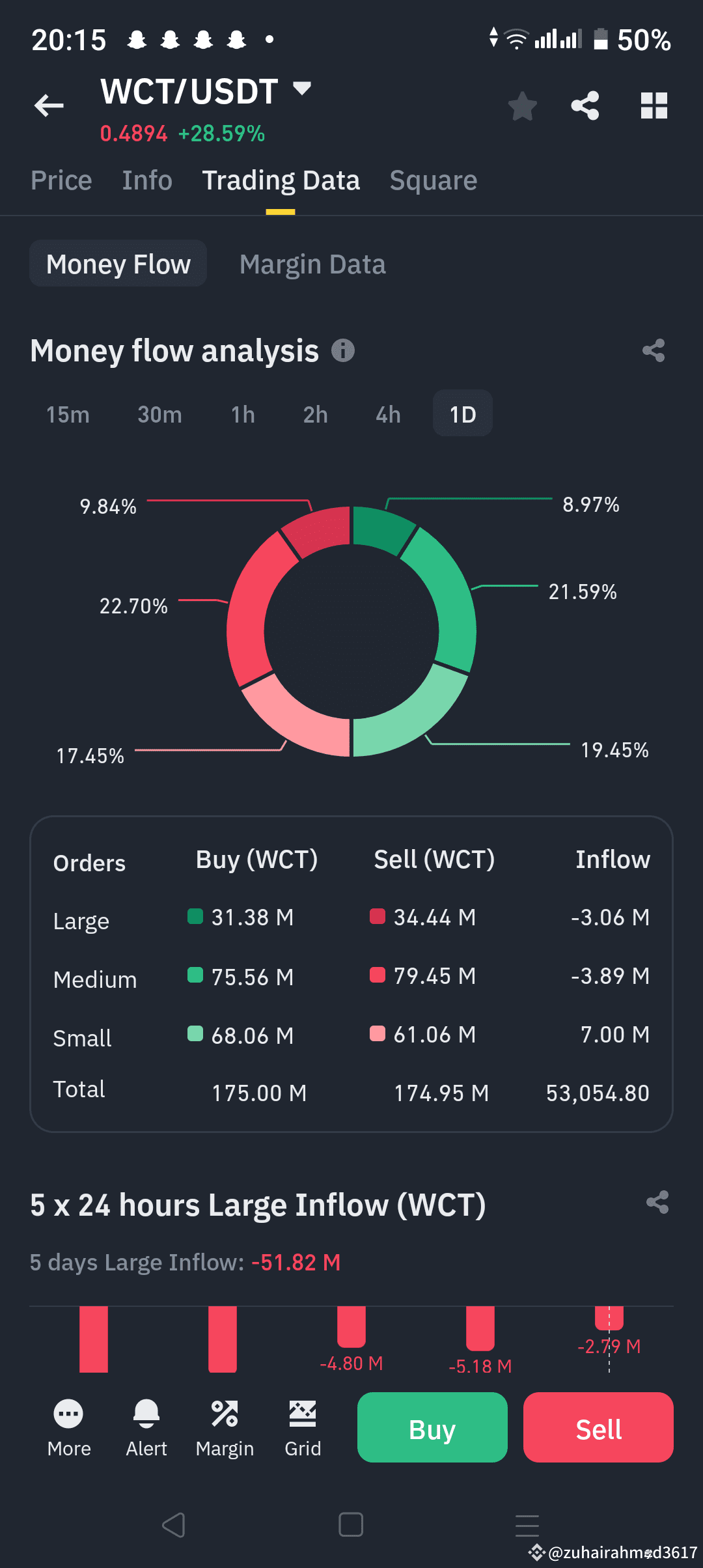Open the favorites star for WCT/USDT

tap(522, 105)
